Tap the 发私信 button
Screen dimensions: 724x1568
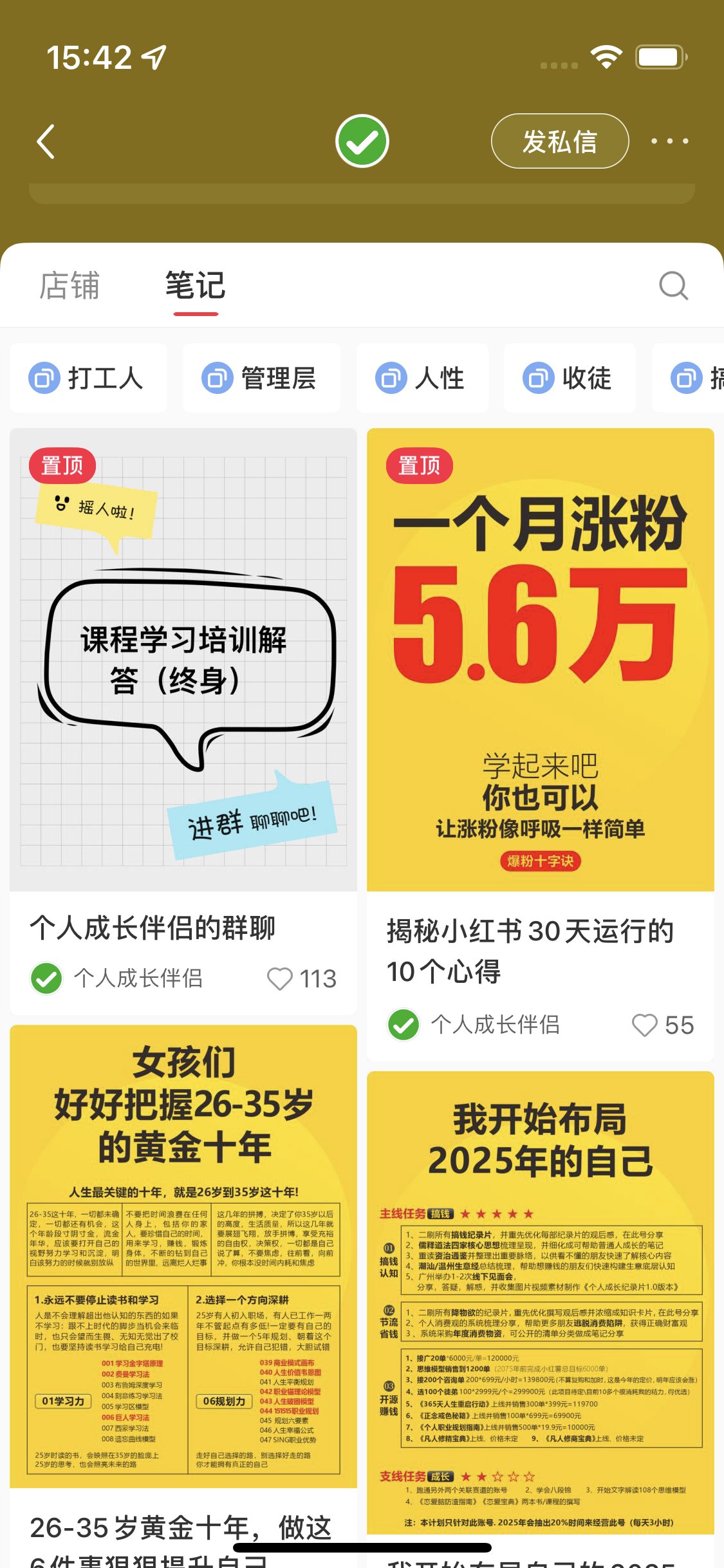tap(559, 142)
